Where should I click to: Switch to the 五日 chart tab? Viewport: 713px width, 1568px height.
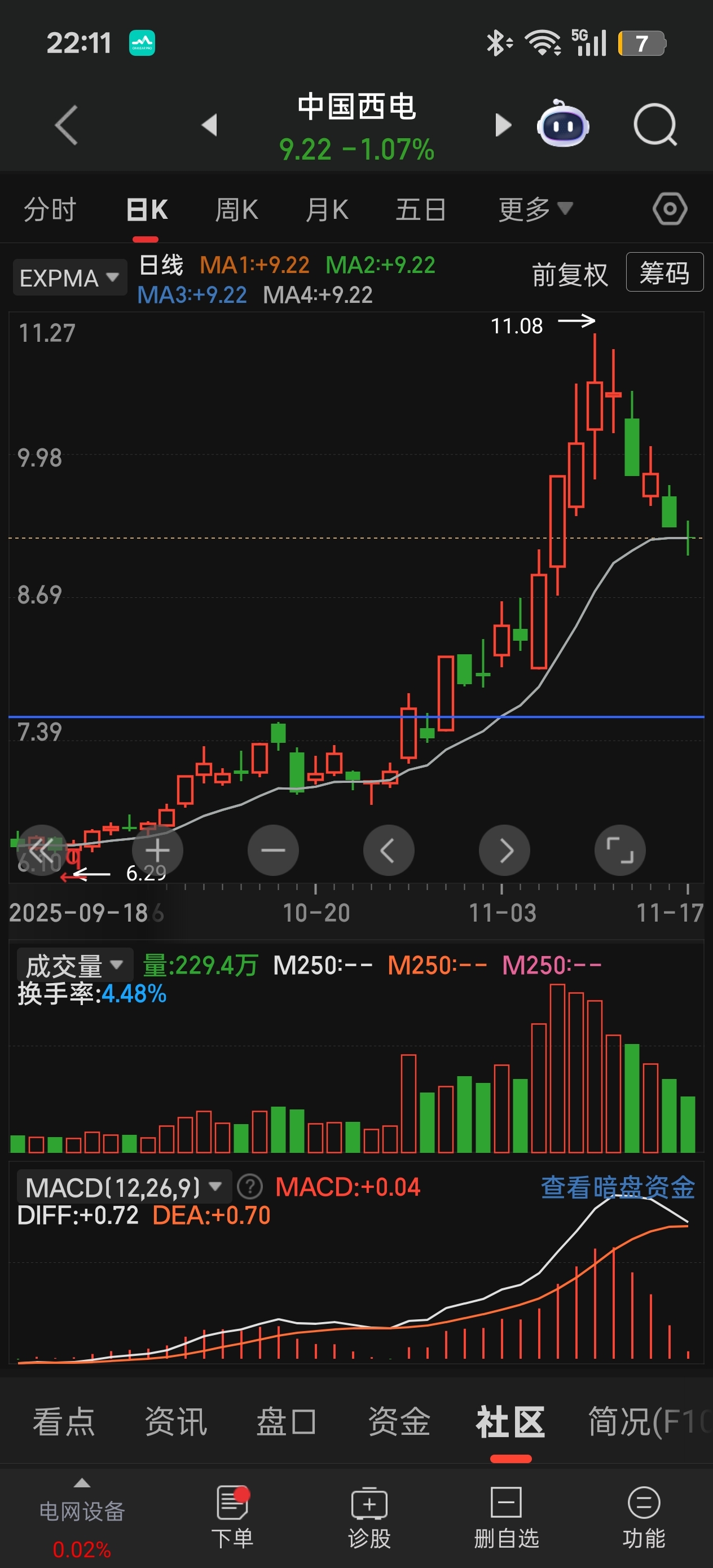coord(420,210)
